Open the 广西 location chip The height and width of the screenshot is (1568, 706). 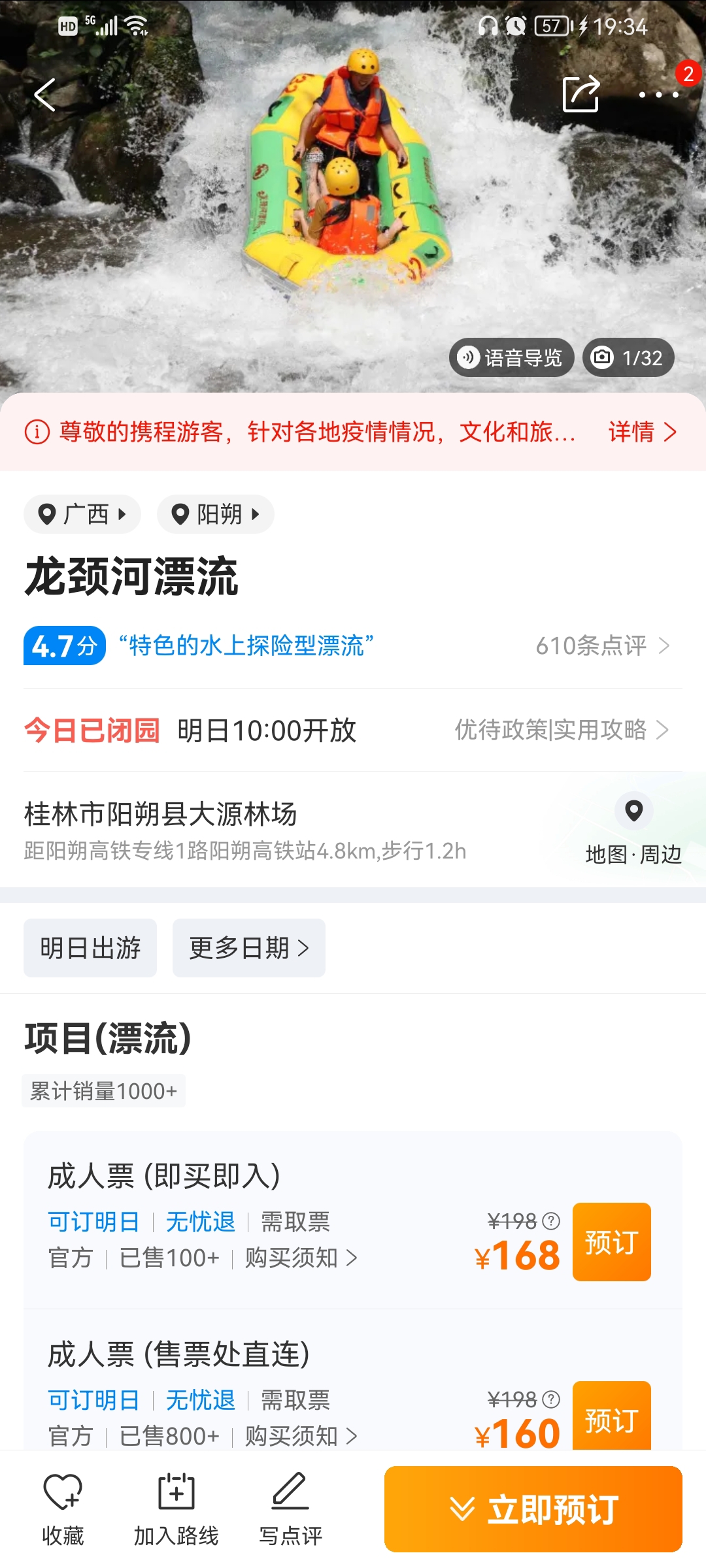tap(82, 514)
